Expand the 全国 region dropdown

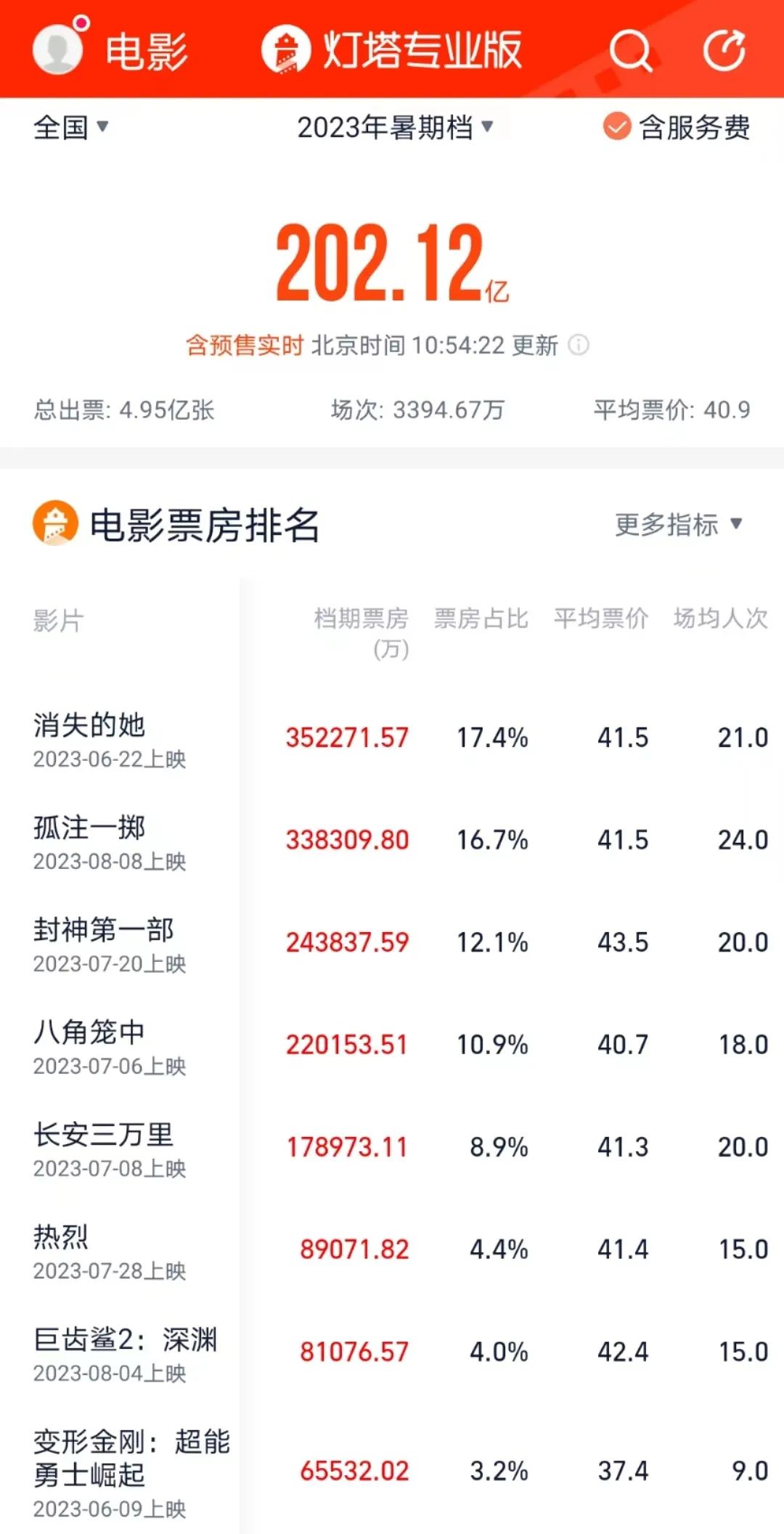tap(71, 128)
